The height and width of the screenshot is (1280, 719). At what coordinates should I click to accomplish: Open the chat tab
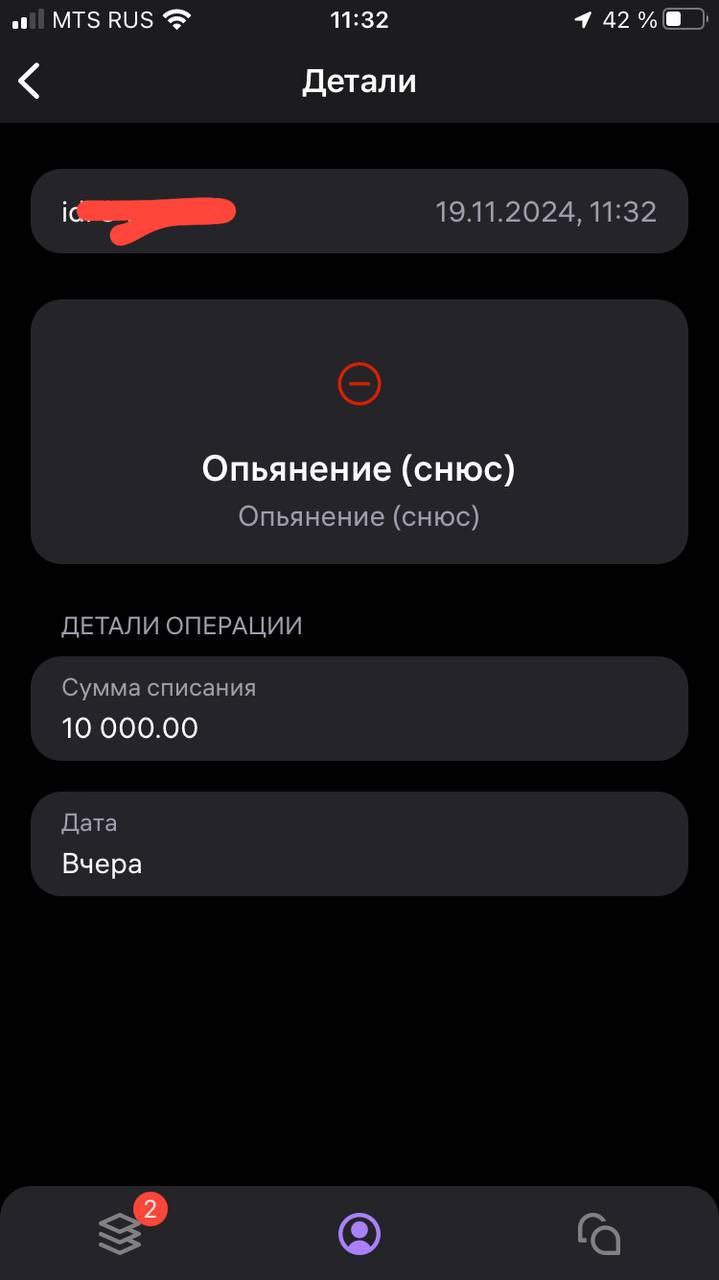[598, 1234]
